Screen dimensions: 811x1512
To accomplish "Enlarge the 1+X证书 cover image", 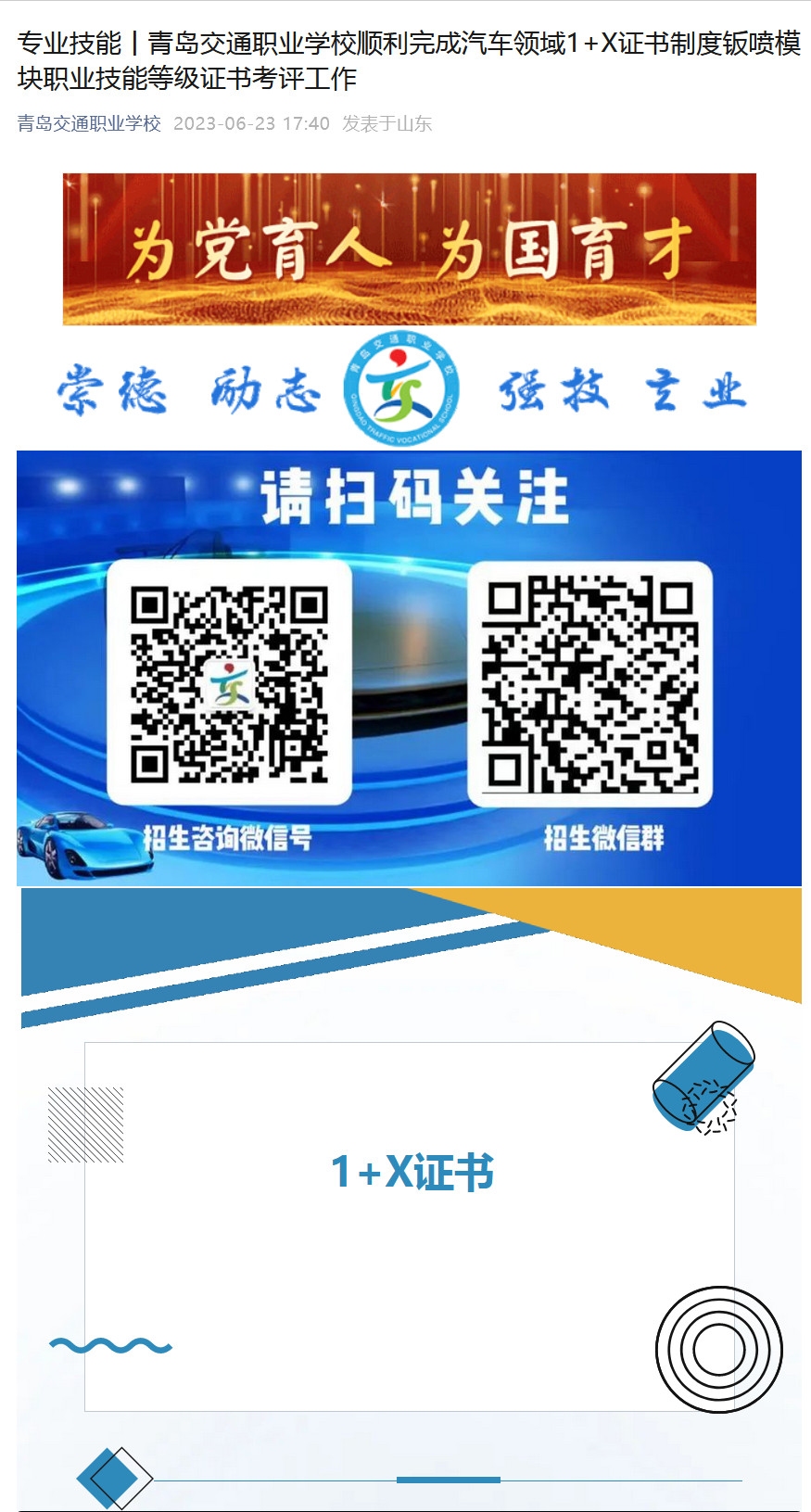I will pyautogui.click(x=409, y=1196).
